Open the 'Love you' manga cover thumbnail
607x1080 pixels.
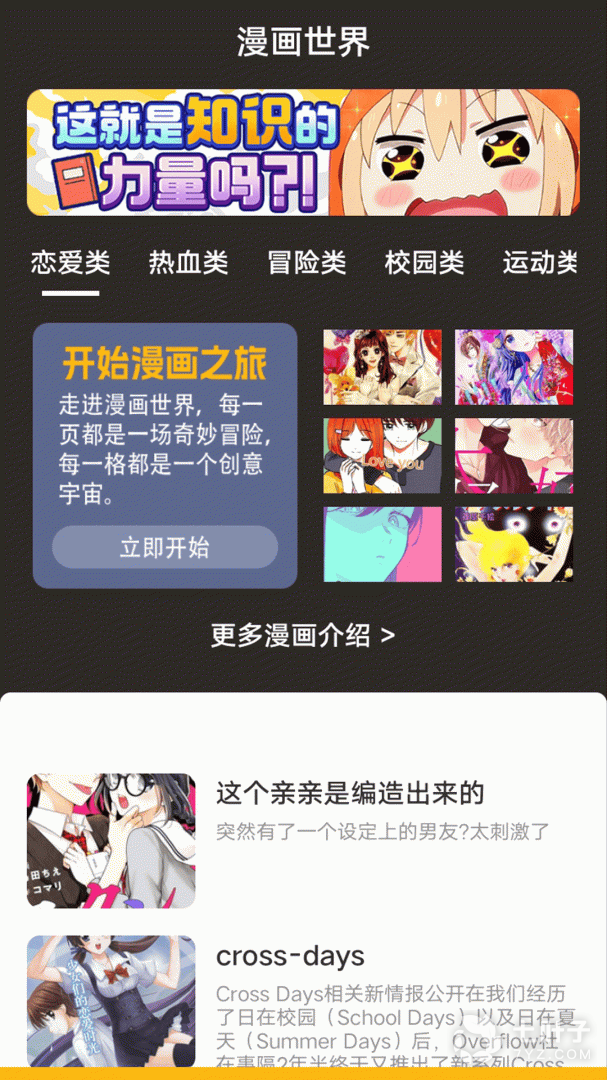pyautogui.click(x=382, y=456)
